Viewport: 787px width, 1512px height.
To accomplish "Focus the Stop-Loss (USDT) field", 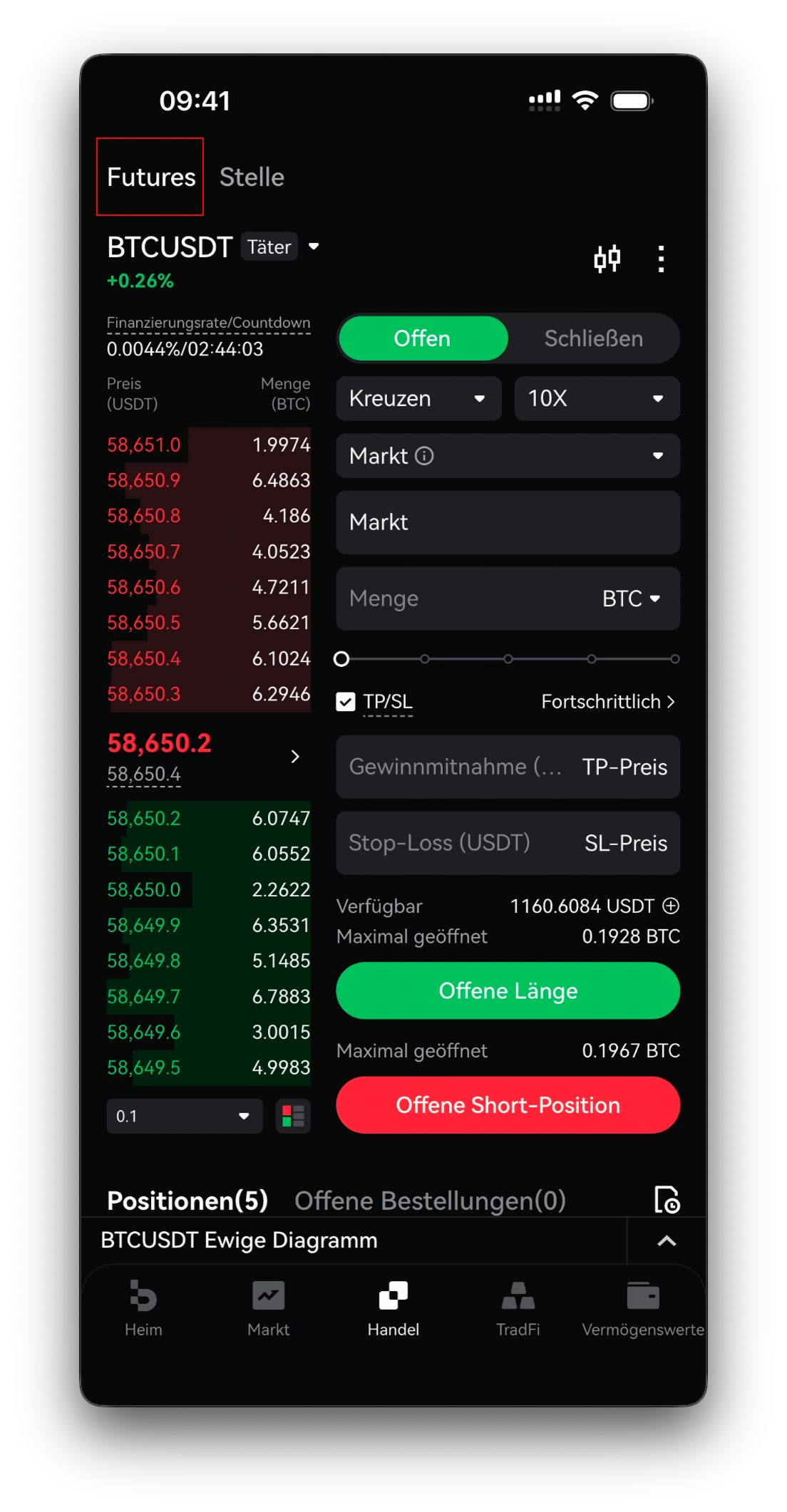I will (x=508, y=843).
